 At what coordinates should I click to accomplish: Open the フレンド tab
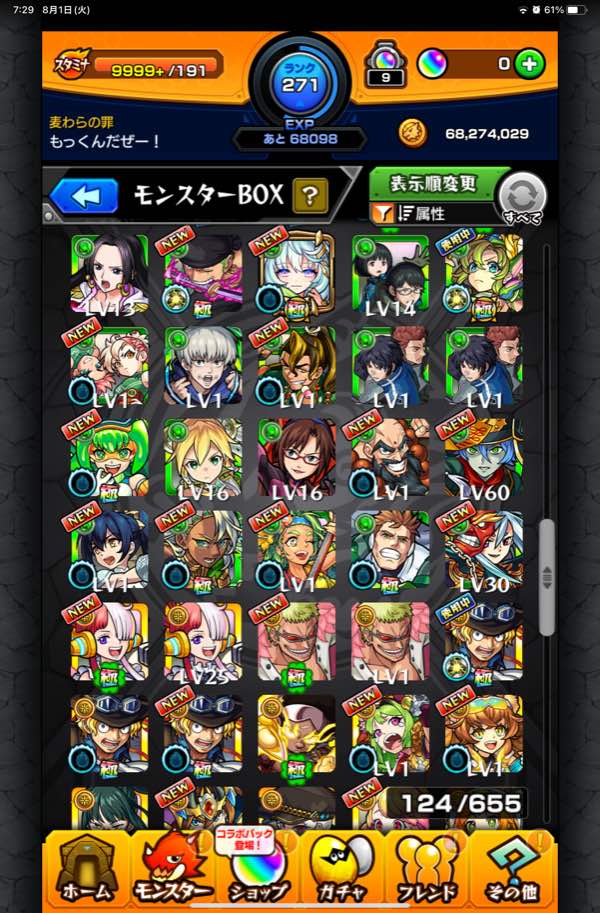point(427,866)
